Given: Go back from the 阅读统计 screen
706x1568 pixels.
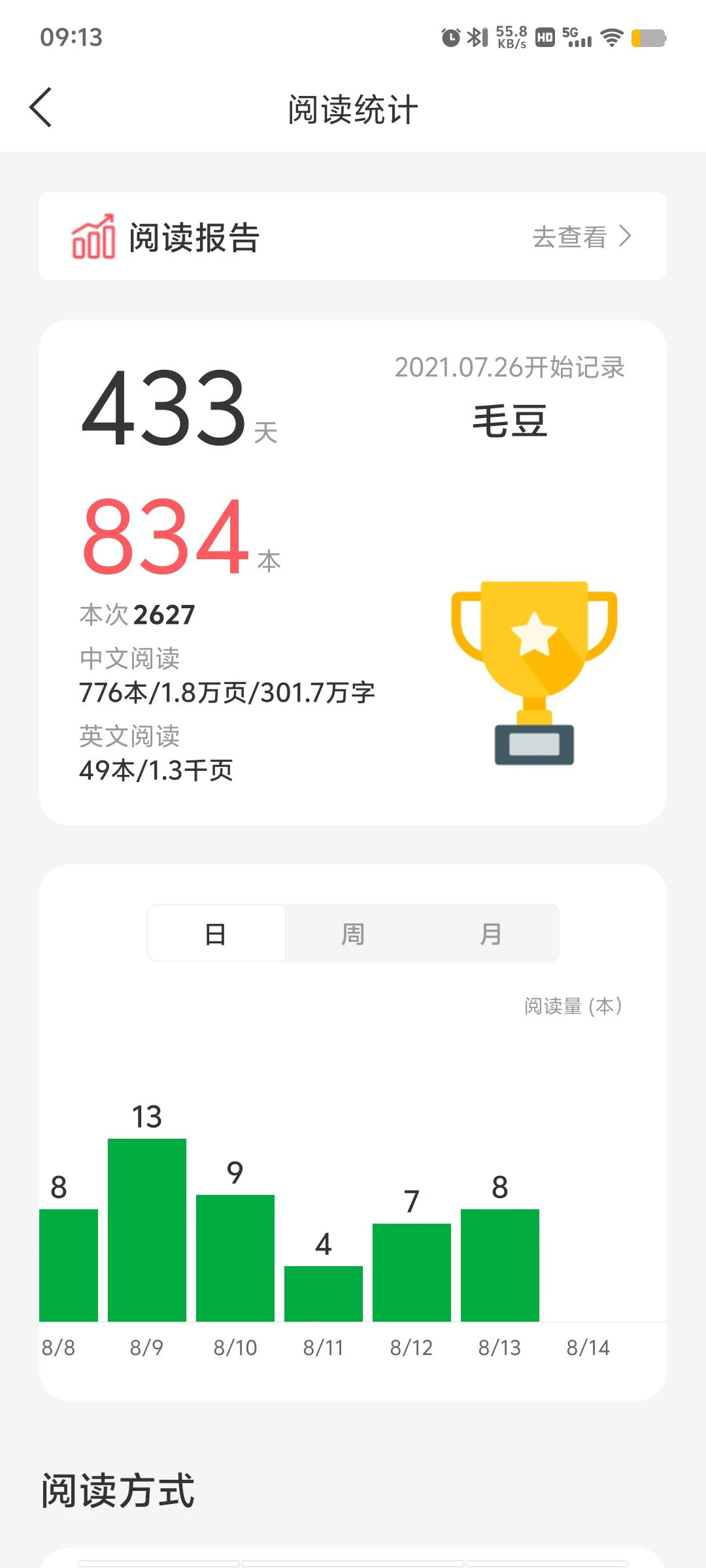Looking at the screenshot, I should click(x=41, y=108).
